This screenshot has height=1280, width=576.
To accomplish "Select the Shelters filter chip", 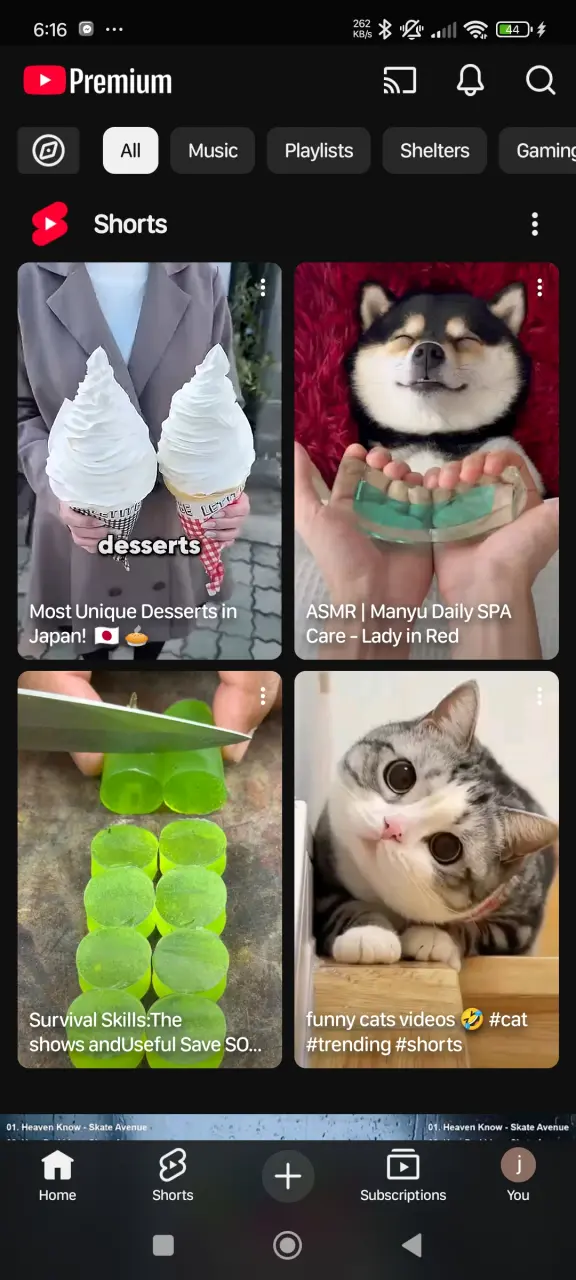I will tap(435, 151).
